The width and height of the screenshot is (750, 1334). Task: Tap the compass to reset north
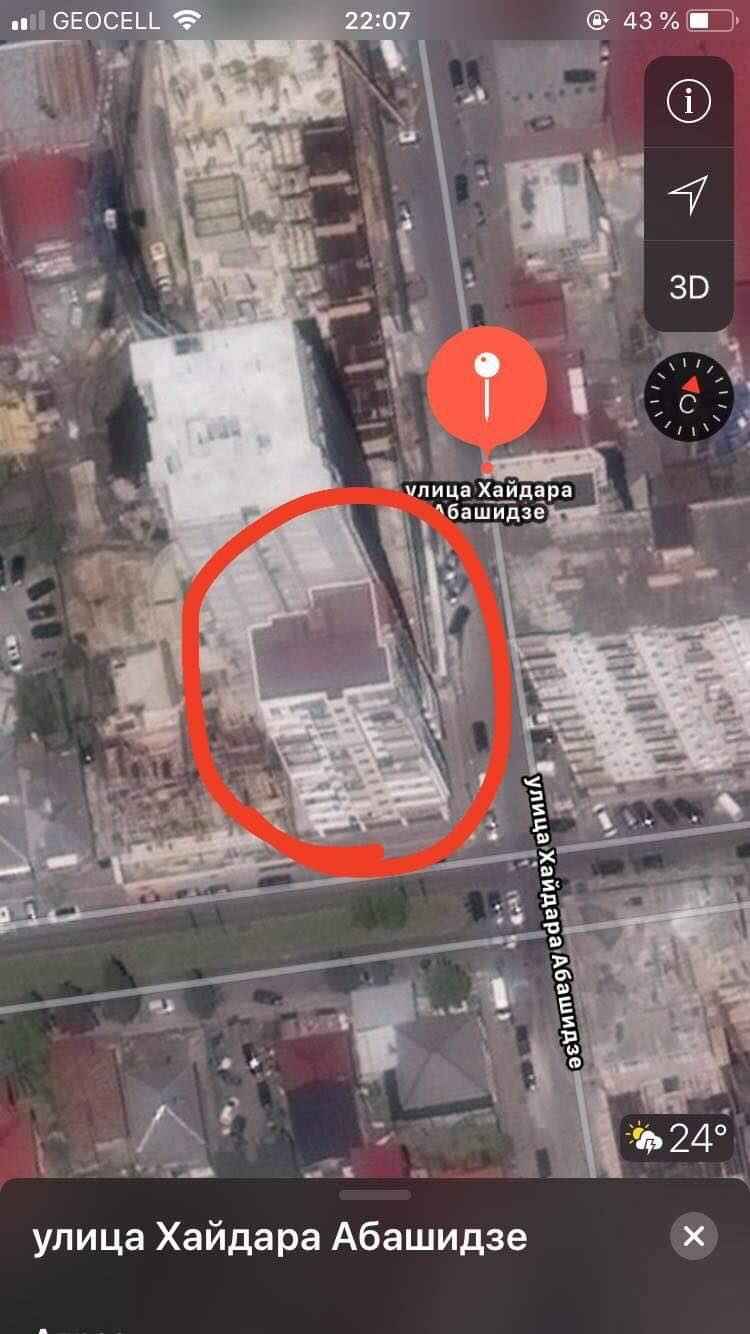[689, 396]
